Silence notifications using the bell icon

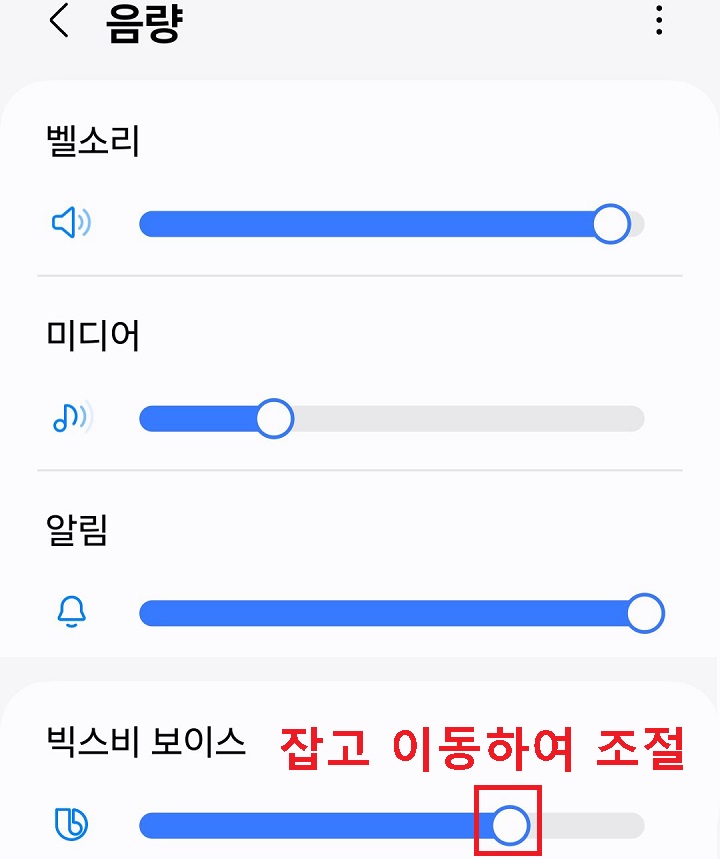point(72,613)
